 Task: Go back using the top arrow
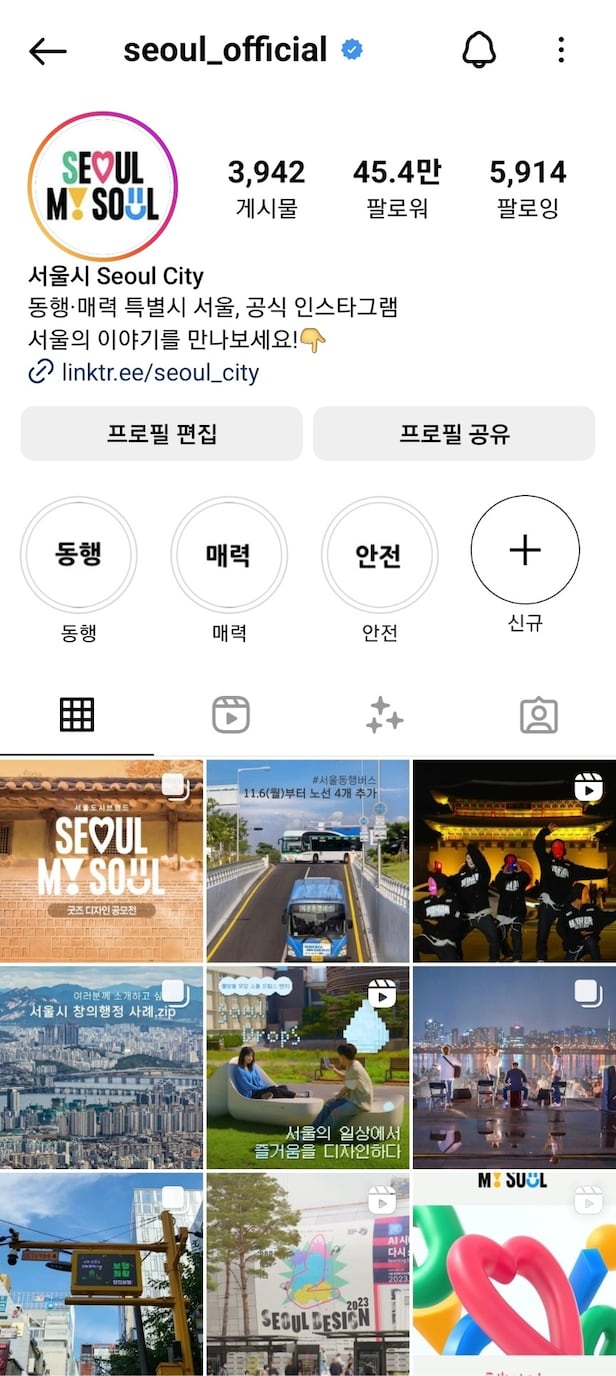pyautogui.click(x=47, y=51)
